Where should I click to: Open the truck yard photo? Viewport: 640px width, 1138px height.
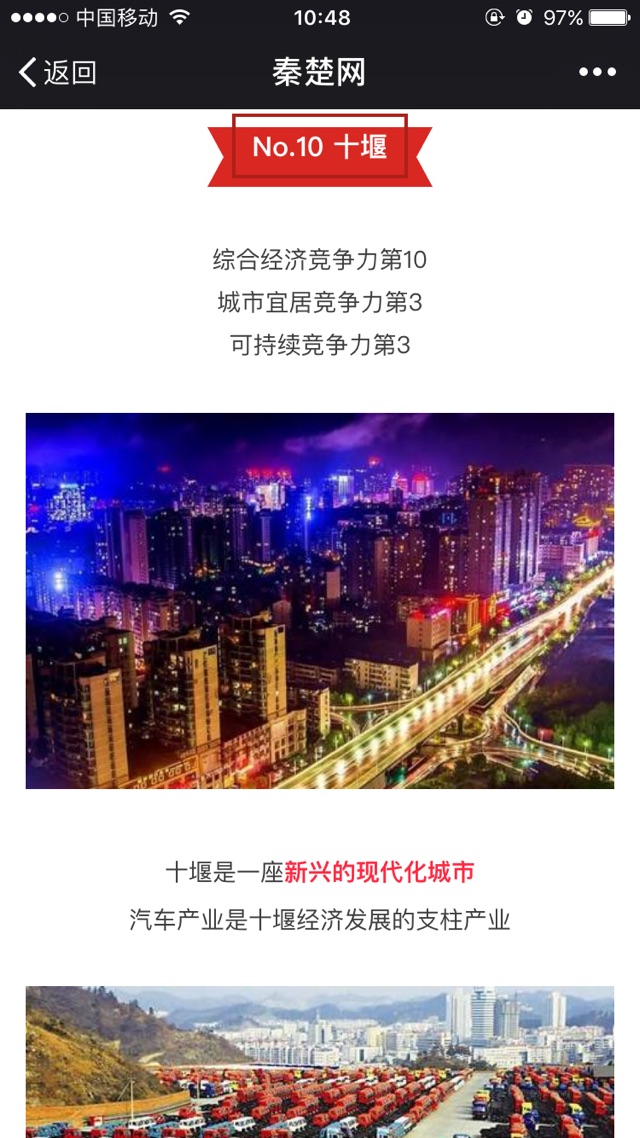[x=320, y=1062]
